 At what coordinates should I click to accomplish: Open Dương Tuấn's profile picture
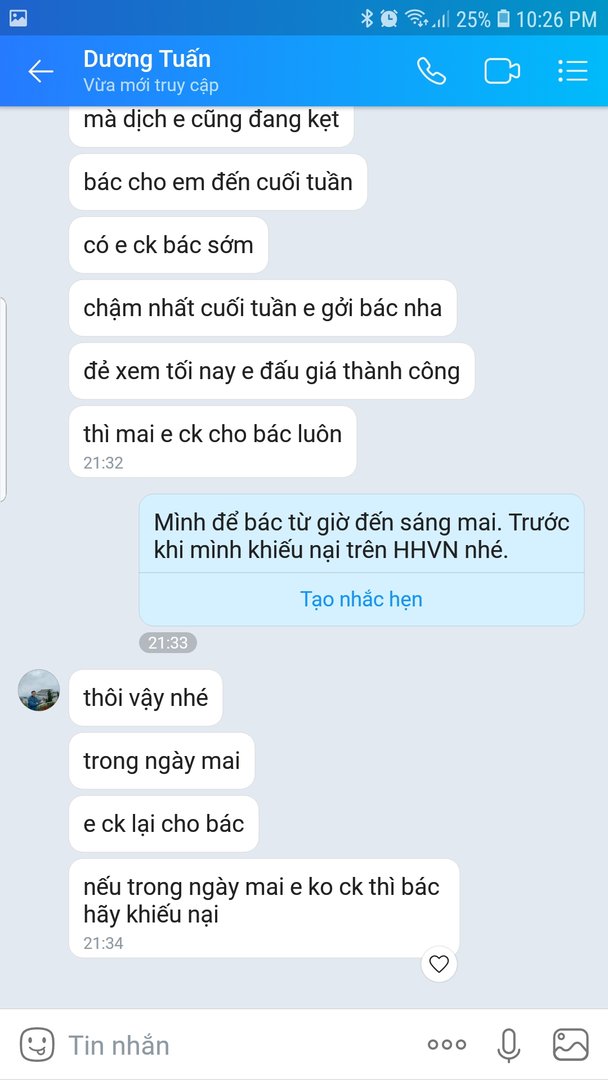pyautogui.click(x=39, y=690)
